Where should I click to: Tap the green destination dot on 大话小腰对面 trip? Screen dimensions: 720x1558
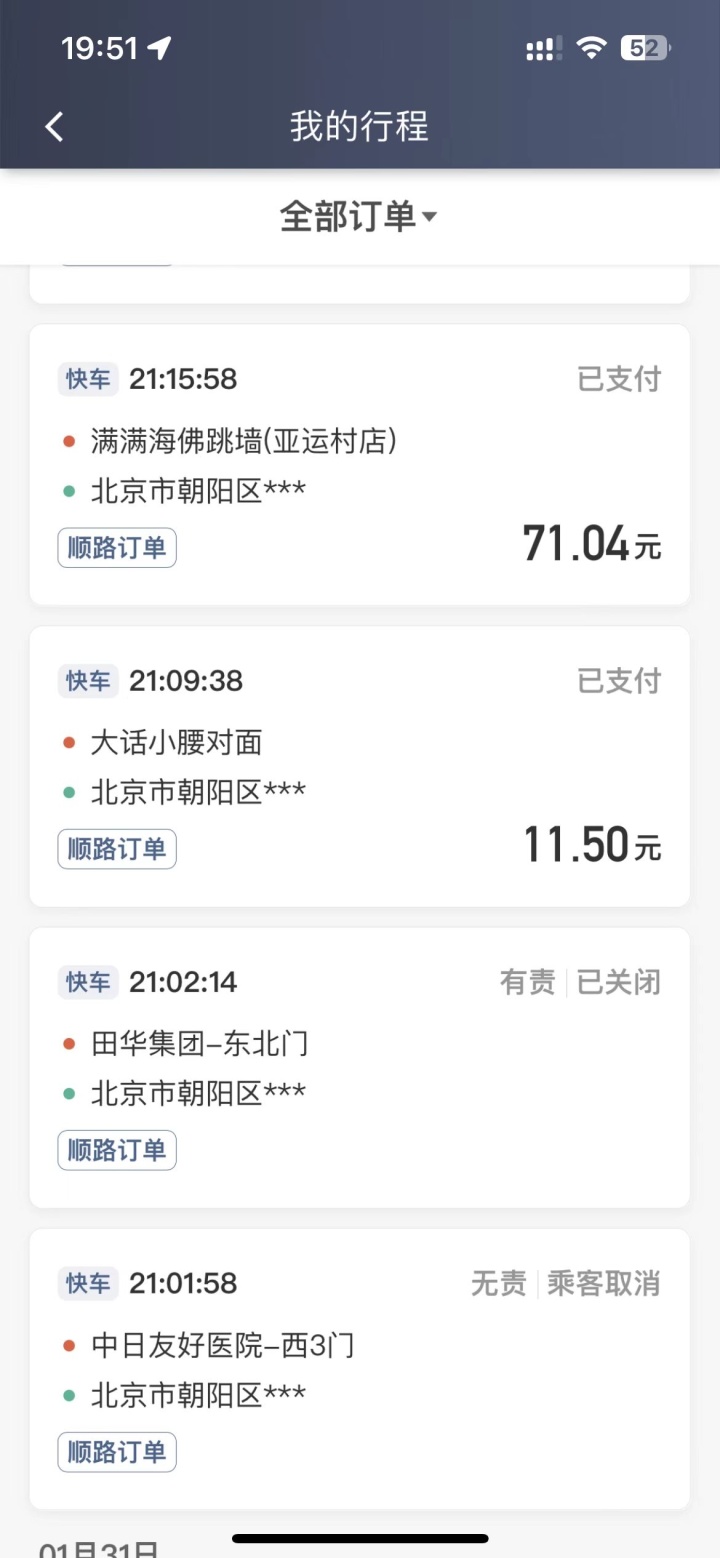(68, 790)
